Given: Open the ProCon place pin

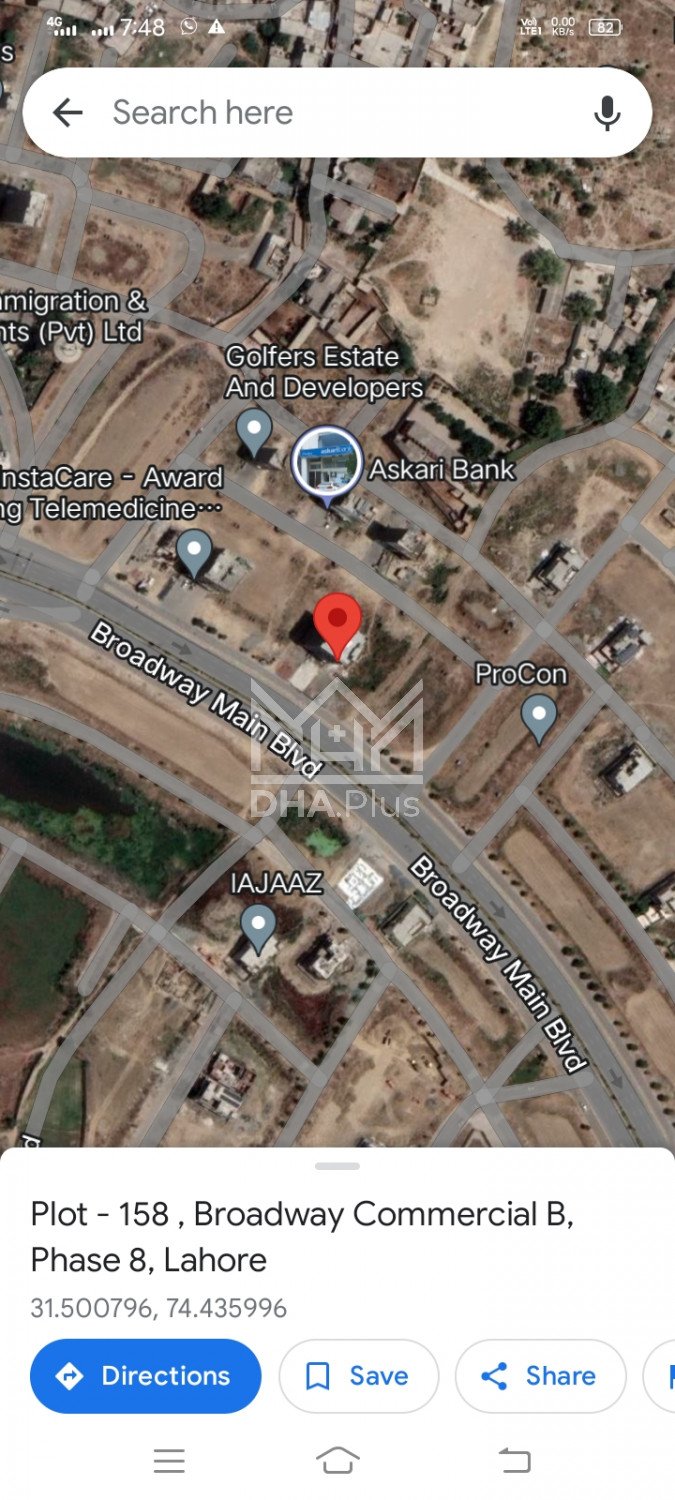Looking at the screenshot, I should (539, 716).
